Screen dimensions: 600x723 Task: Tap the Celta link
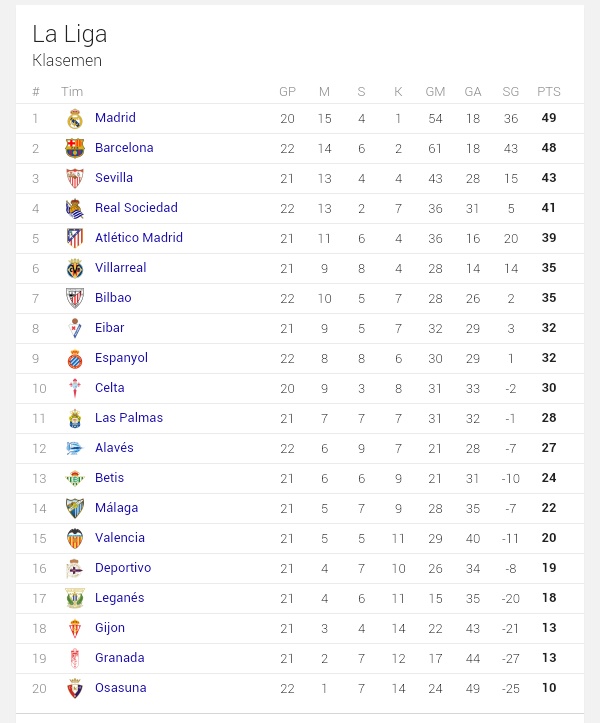coord(110,388)
